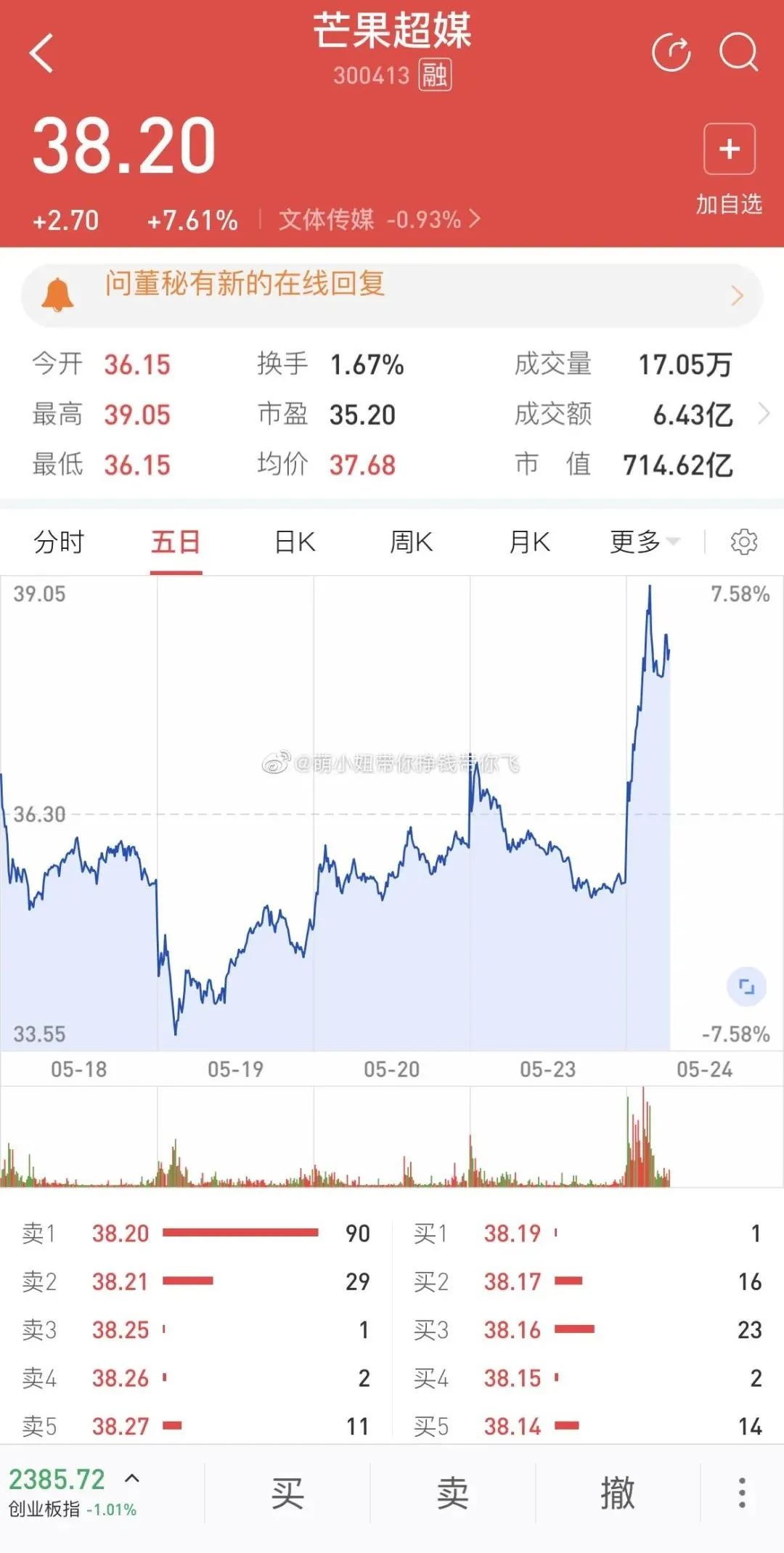Switch to the 分时 chart tab

(59, 542)
